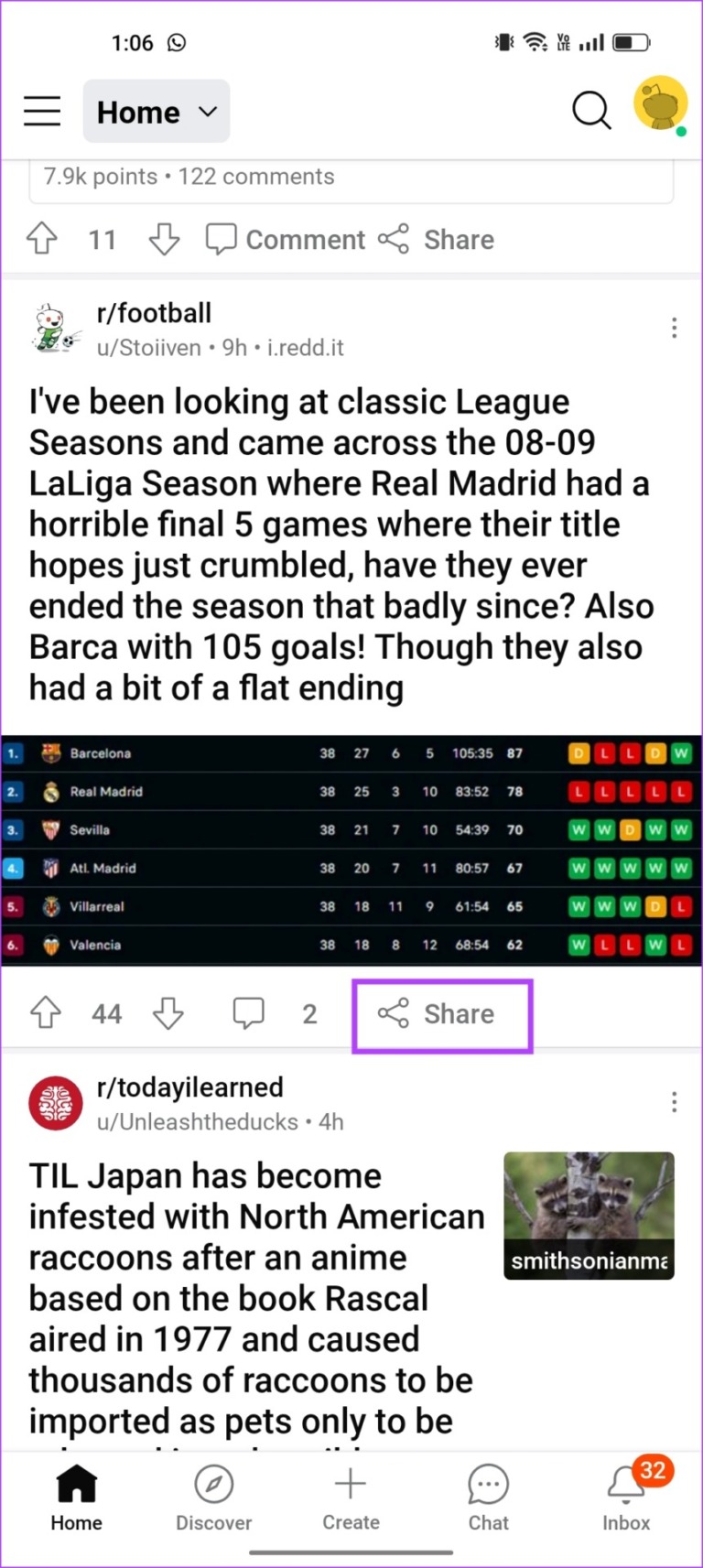Open the overflow menu on the r/football post
The height and width of the screenshot is (1568, 703).
tap(674, 327)
